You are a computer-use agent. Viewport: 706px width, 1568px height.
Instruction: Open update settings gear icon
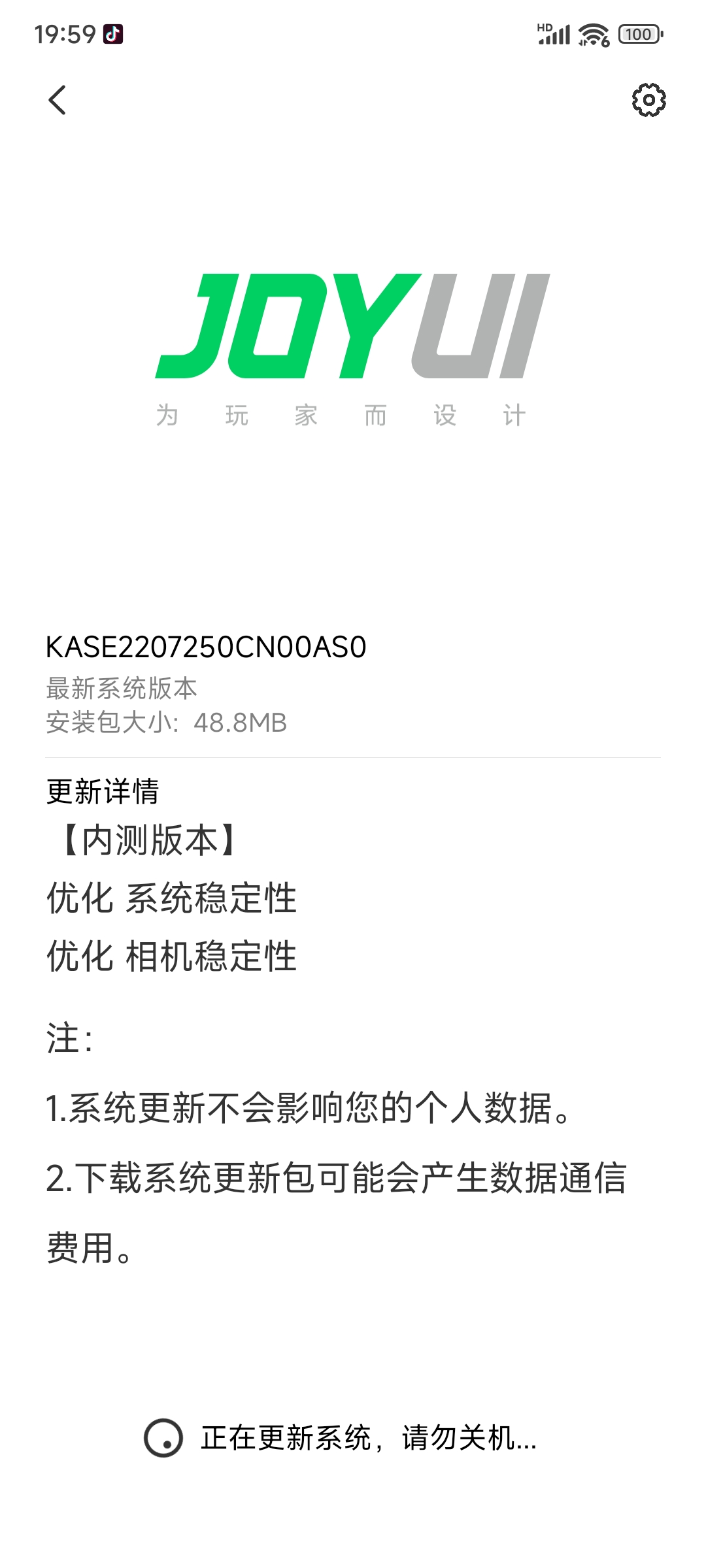(648, 100)
